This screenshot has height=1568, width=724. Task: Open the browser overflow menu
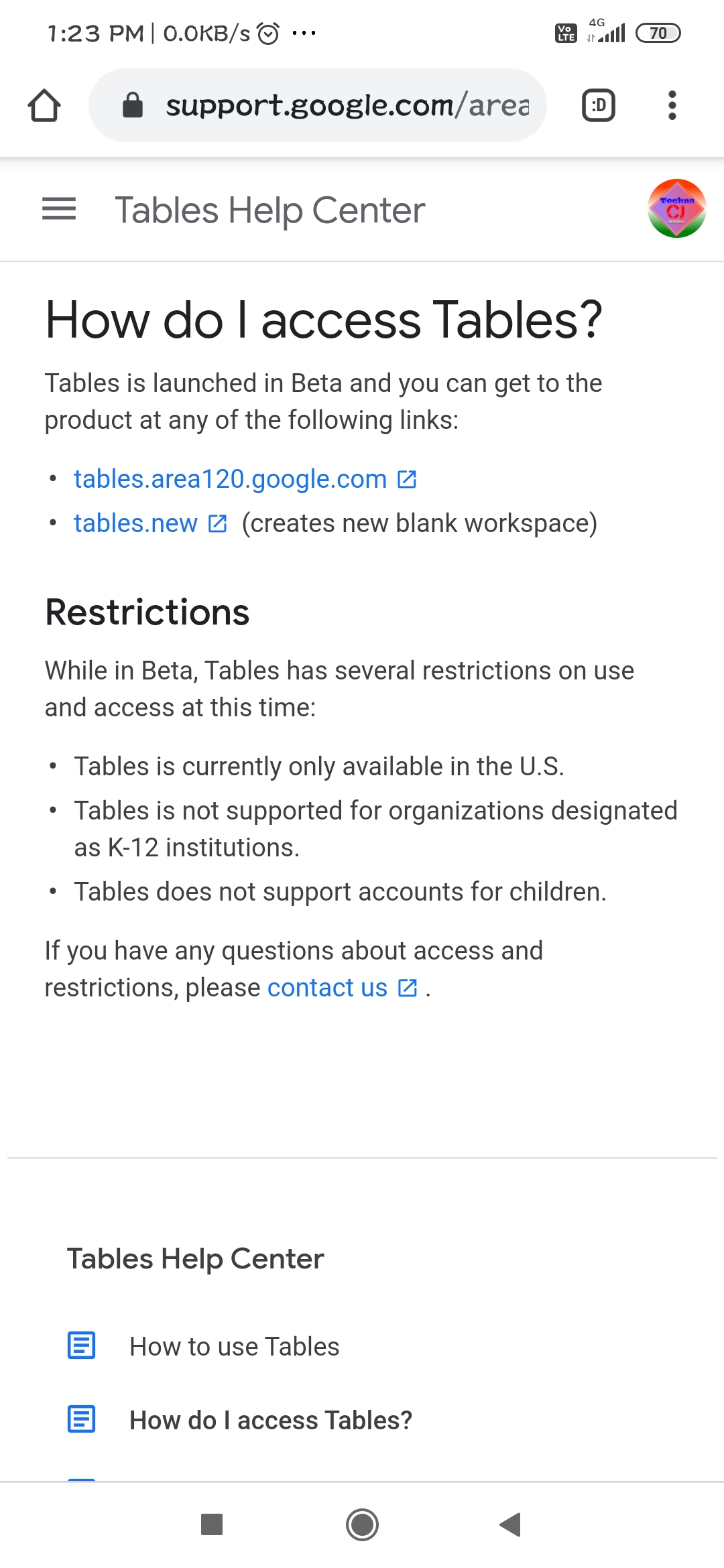pos(672,105)
